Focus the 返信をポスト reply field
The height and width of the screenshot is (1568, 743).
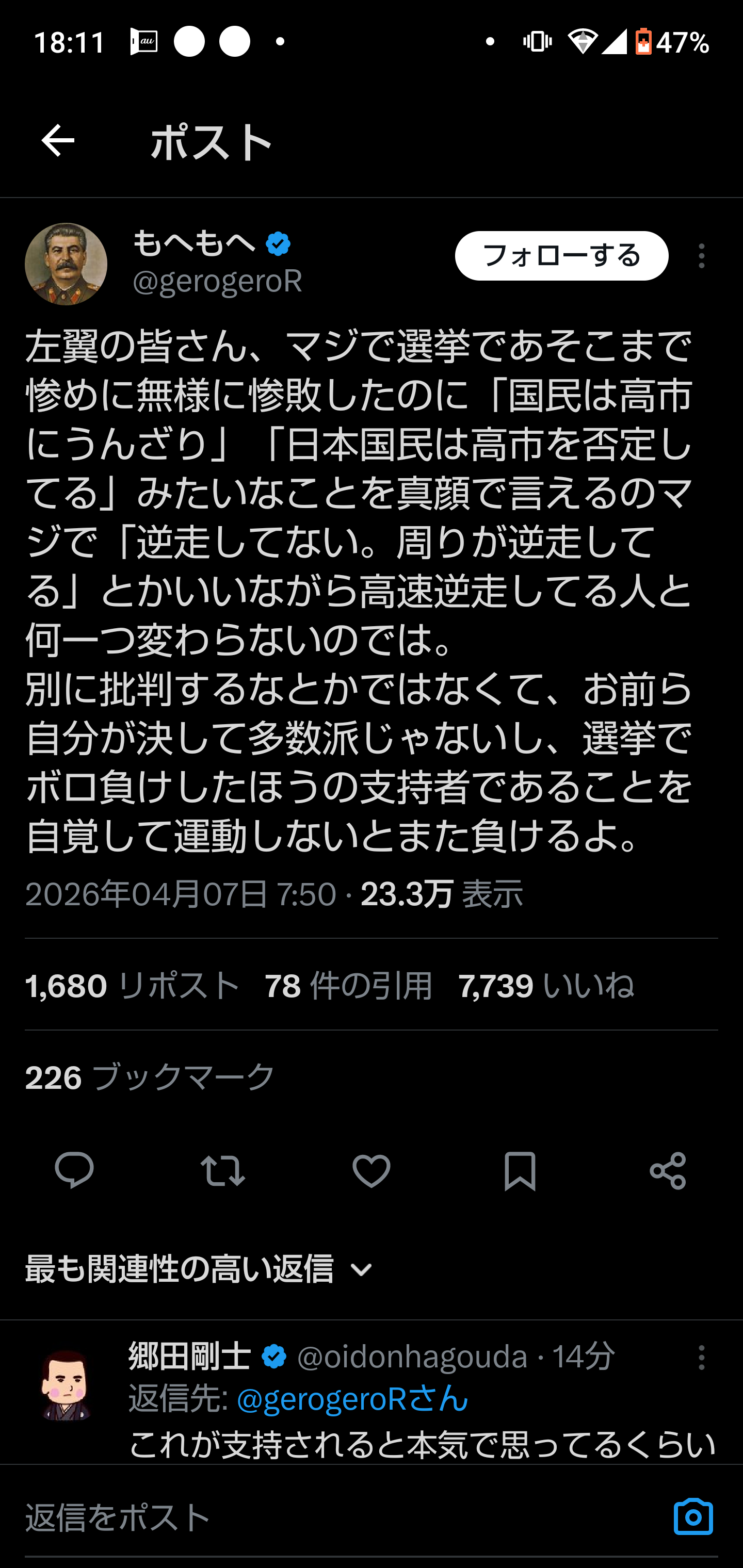tap(341, 1516)
